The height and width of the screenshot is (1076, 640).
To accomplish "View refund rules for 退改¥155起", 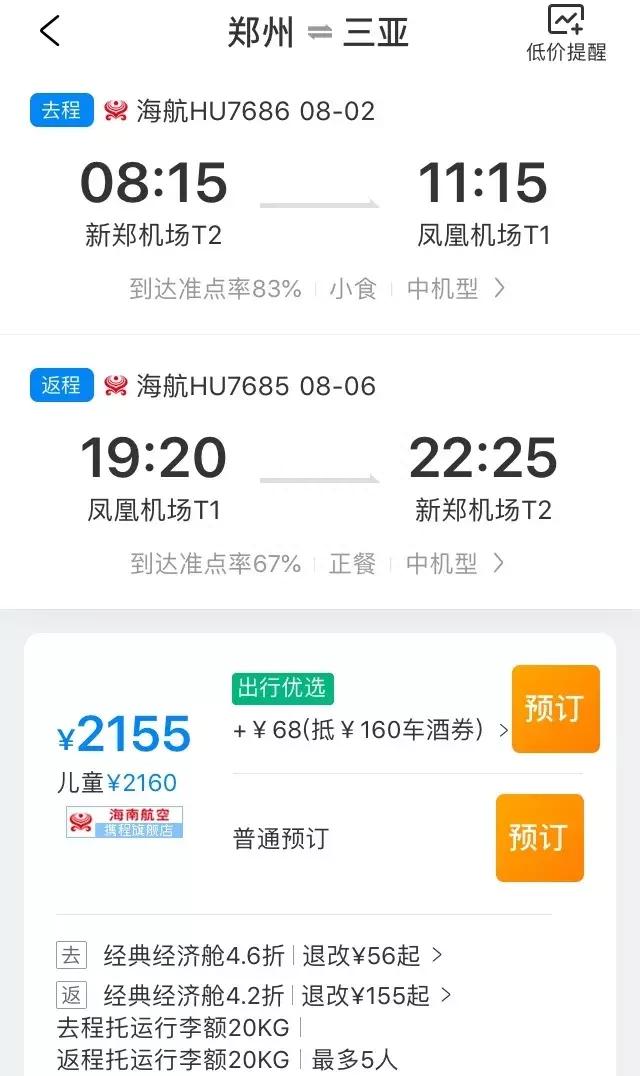I will click(x=376, y=995).
